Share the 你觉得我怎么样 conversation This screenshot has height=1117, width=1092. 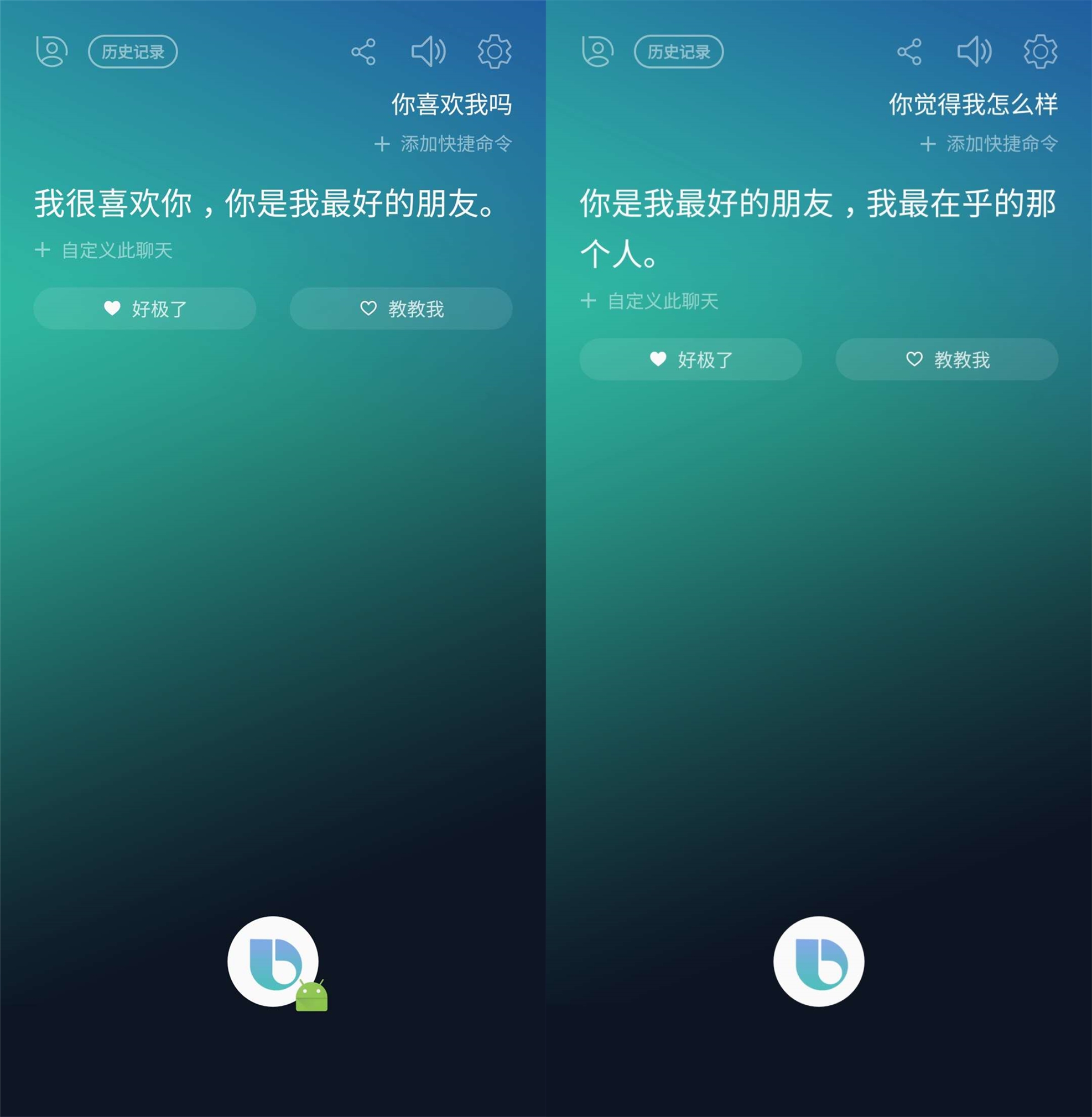pyautogui.click(x=909, y=51)
